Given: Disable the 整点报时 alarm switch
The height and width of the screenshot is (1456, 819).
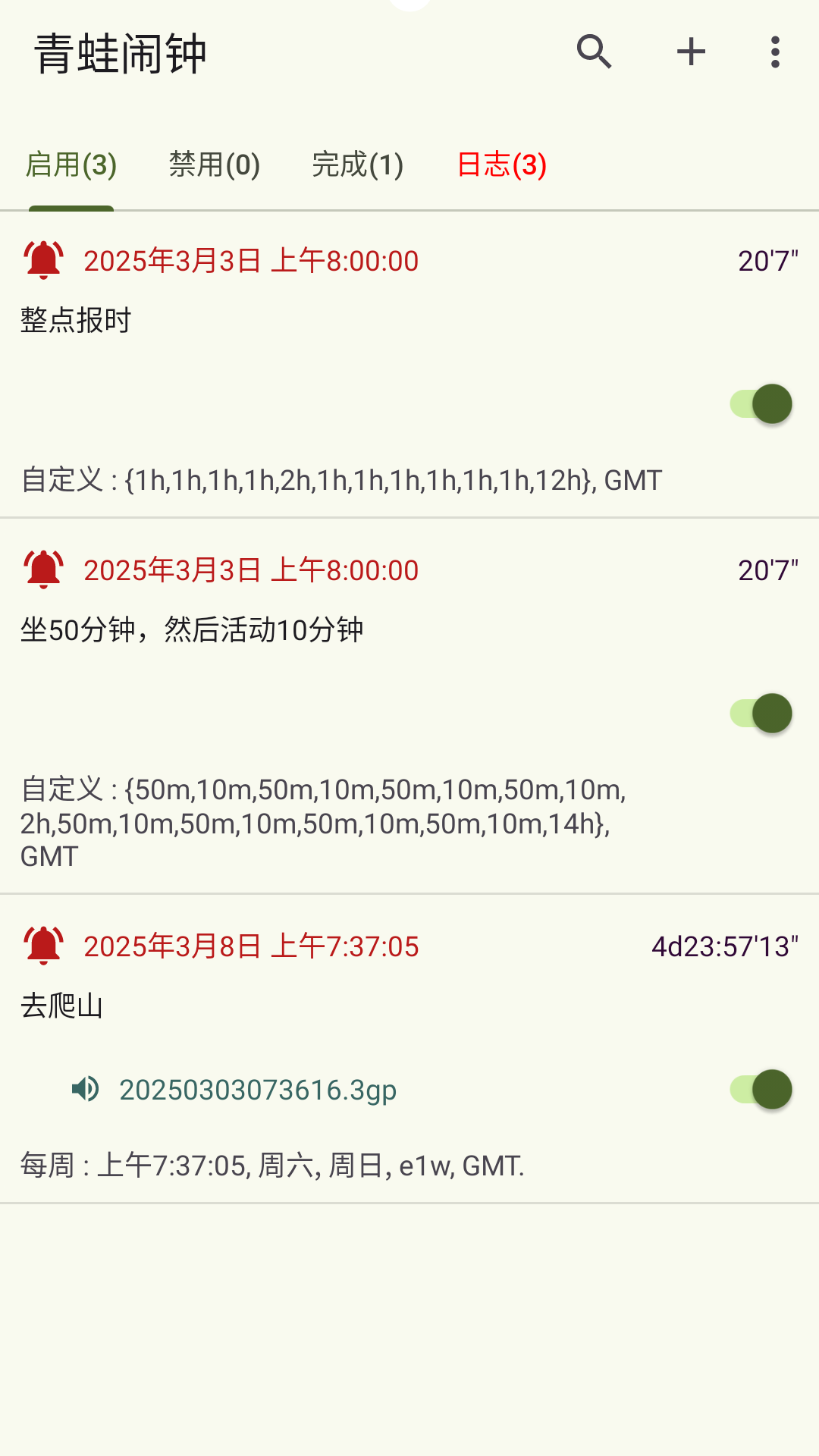Looking at the screenshot, I should click(x=761, y=403).
